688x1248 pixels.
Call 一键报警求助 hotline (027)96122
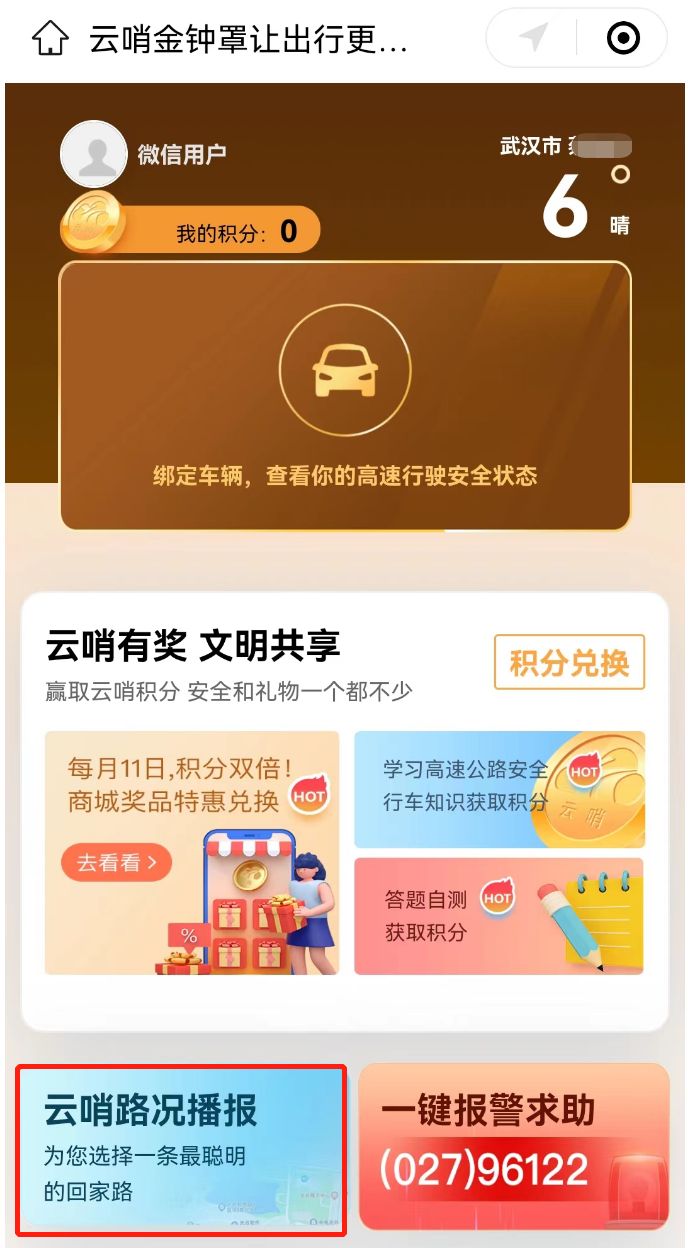tap(513, 1147)
